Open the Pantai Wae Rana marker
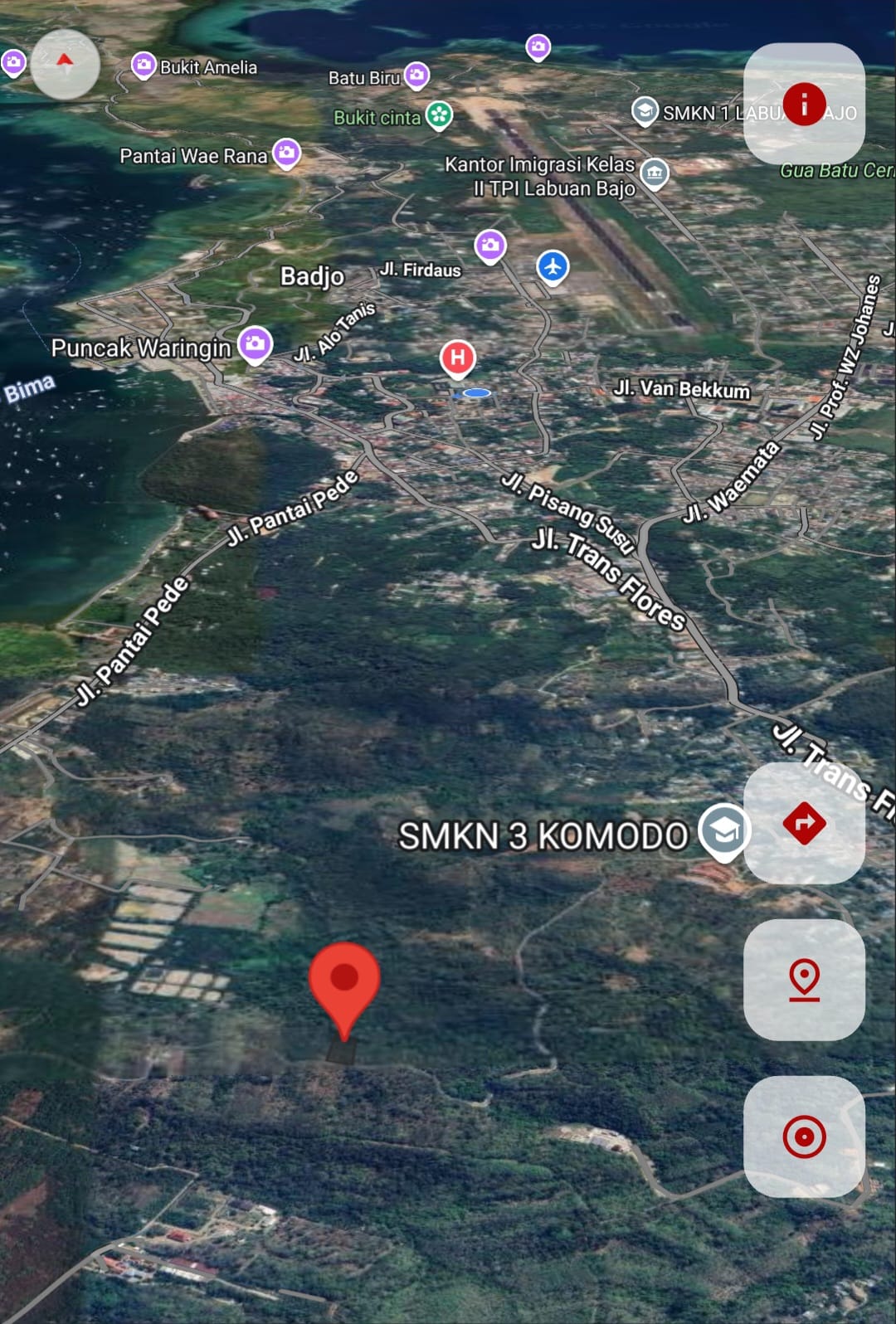This screenshot has width=896, height=1324. (x=286, y=153)
